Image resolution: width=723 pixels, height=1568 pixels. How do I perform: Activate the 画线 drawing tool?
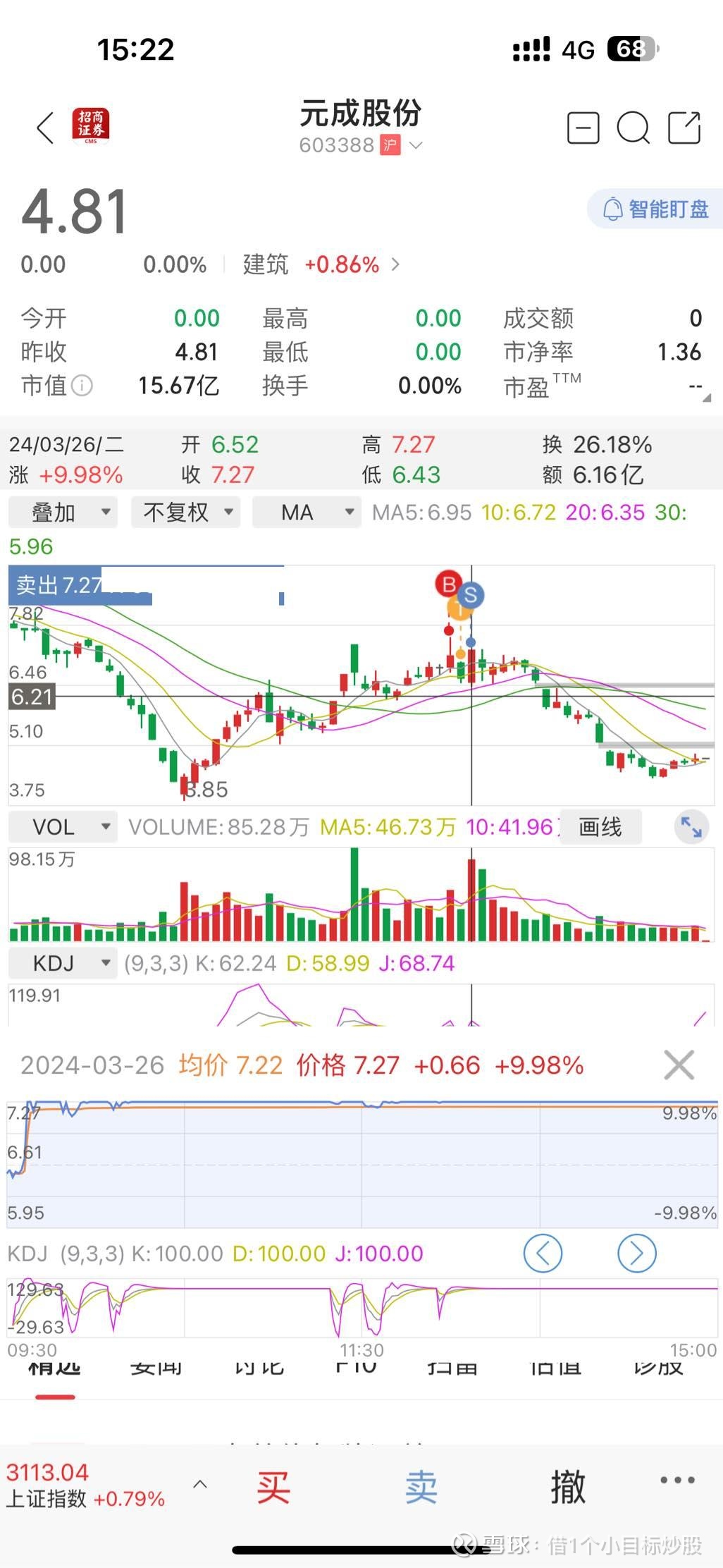600,826
